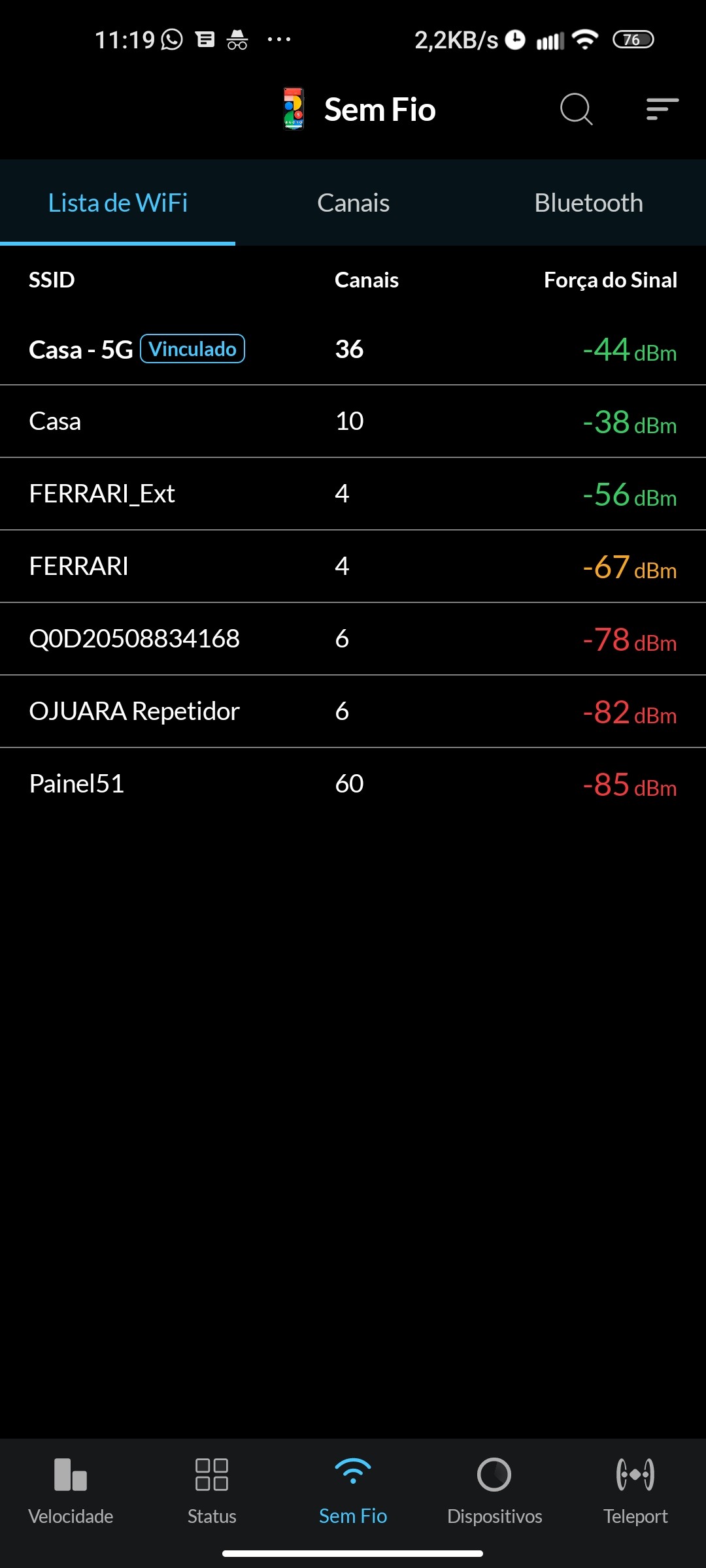
Task: Open the Painel51 network row
Action: pos(353,784)
